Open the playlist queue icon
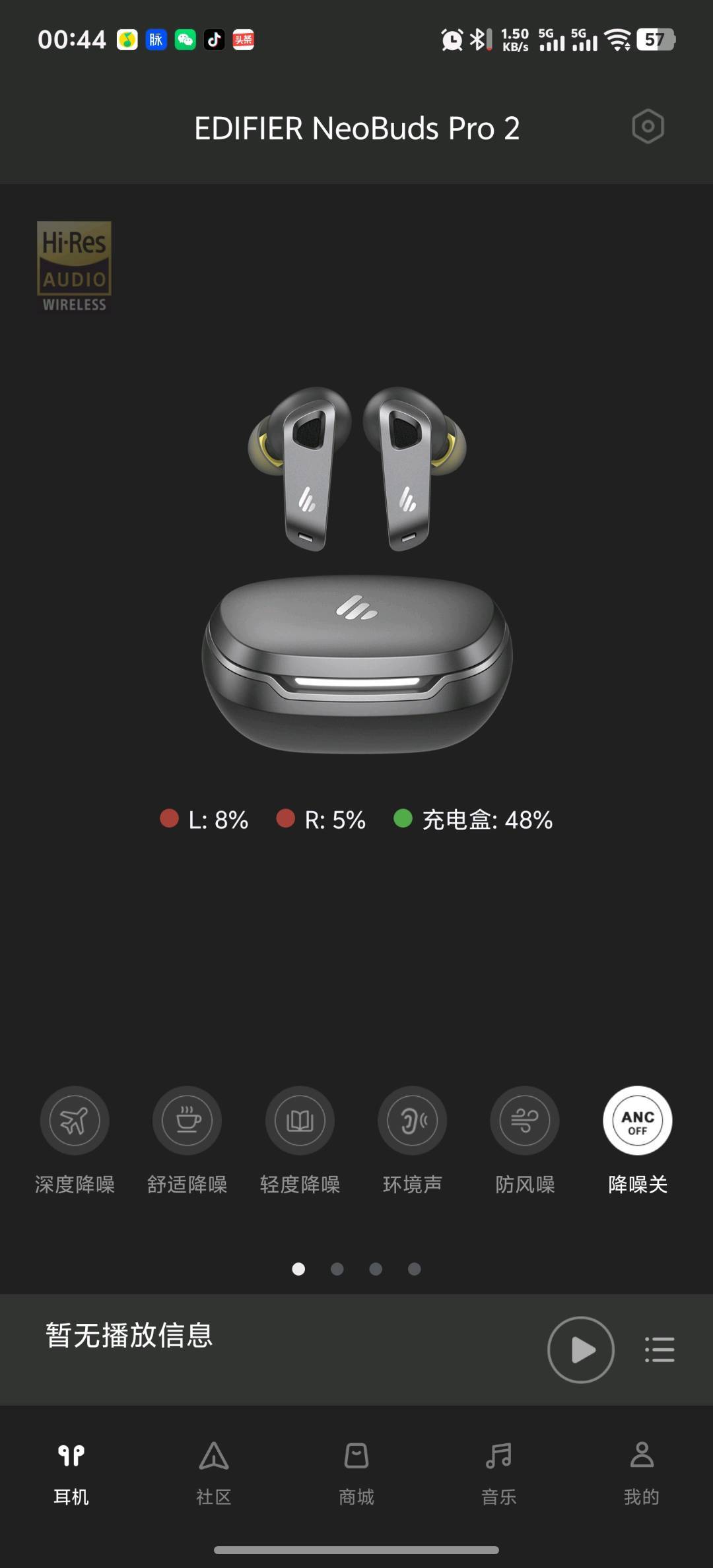 point(660,1350)
